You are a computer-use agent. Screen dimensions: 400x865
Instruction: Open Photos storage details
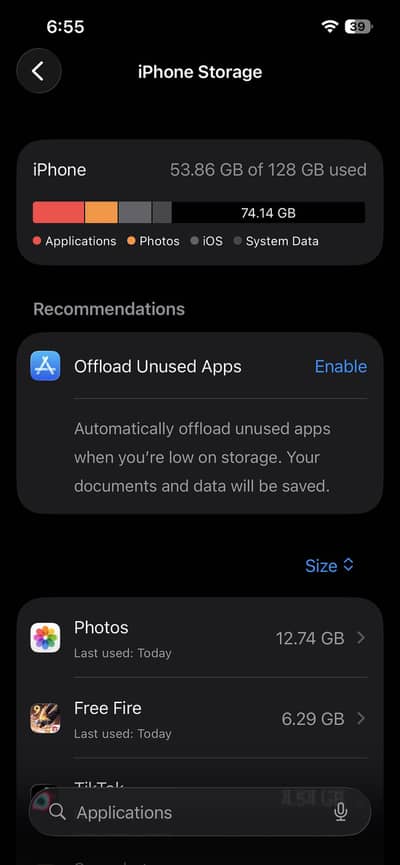[x=200, y=638]
